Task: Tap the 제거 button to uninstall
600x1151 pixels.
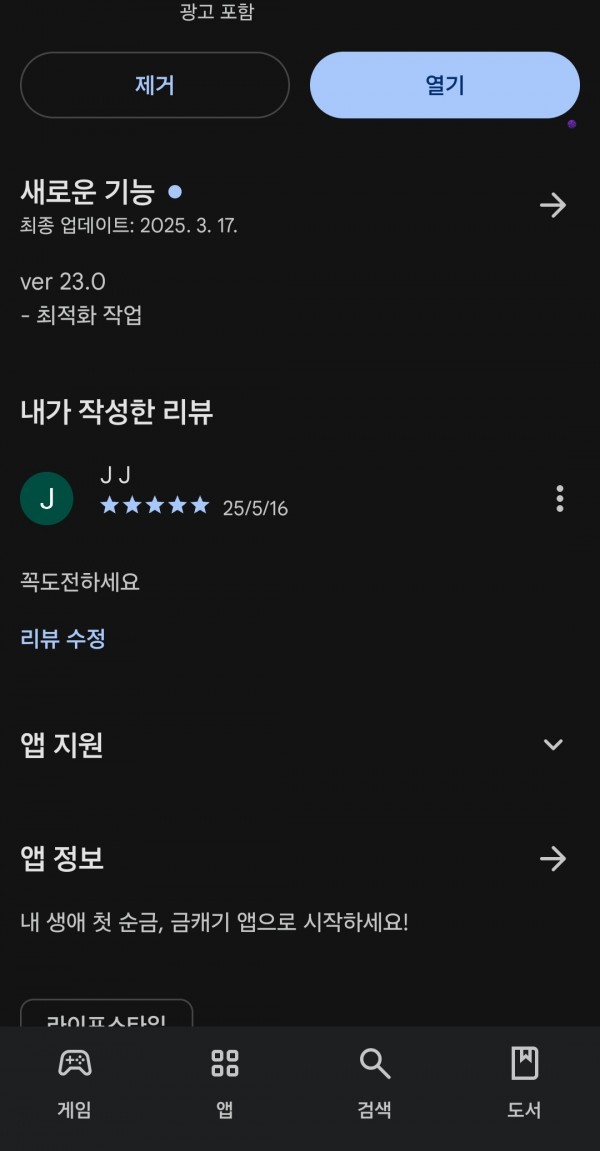Action: [154, 85]
